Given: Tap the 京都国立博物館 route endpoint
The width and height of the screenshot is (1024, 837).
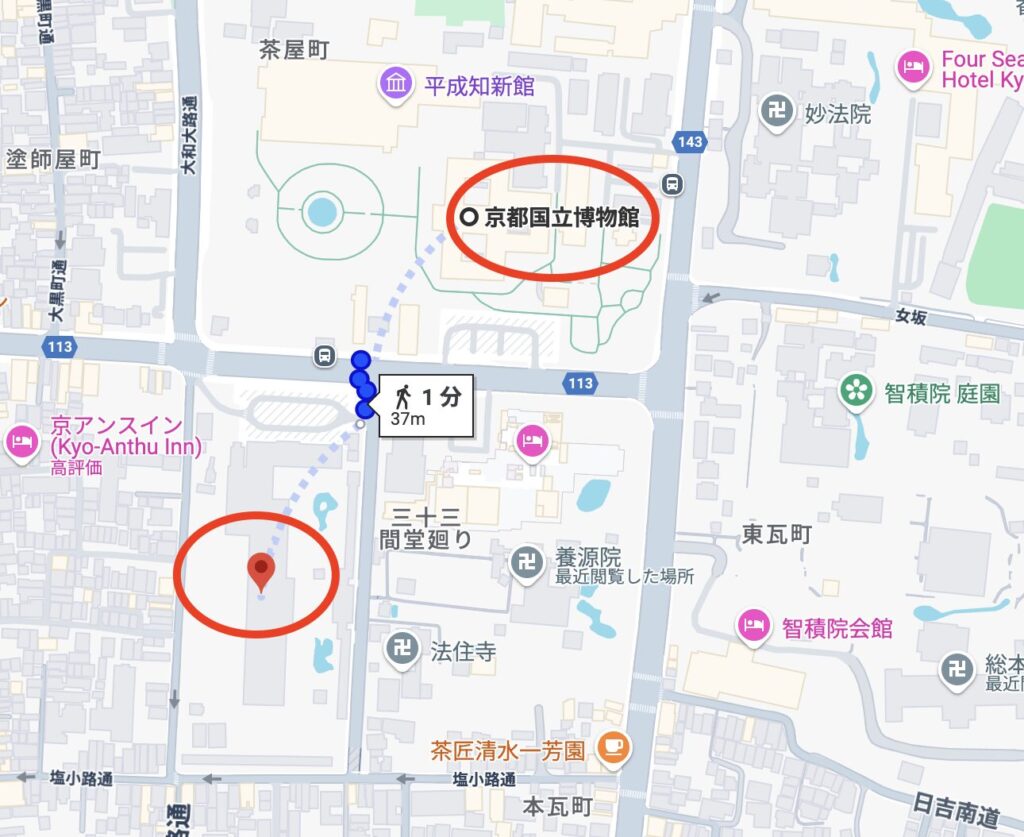Looking at the screenshot, I should (x=467, y=216).
